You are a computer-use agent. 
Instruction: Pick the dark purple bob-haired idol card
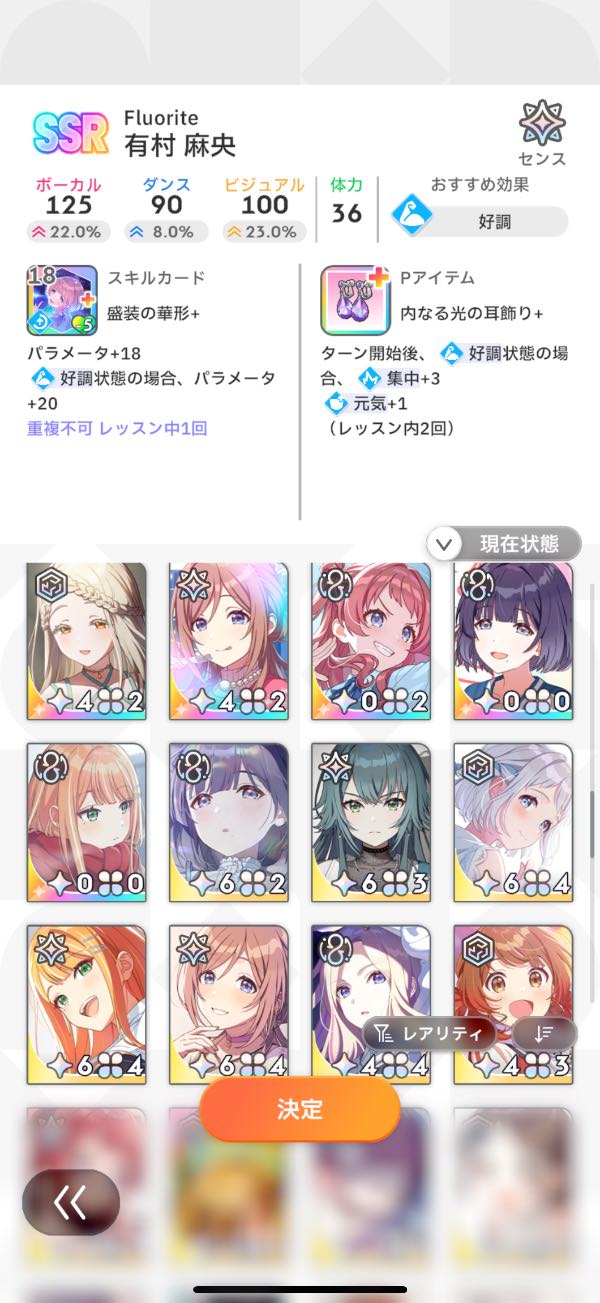513,639
